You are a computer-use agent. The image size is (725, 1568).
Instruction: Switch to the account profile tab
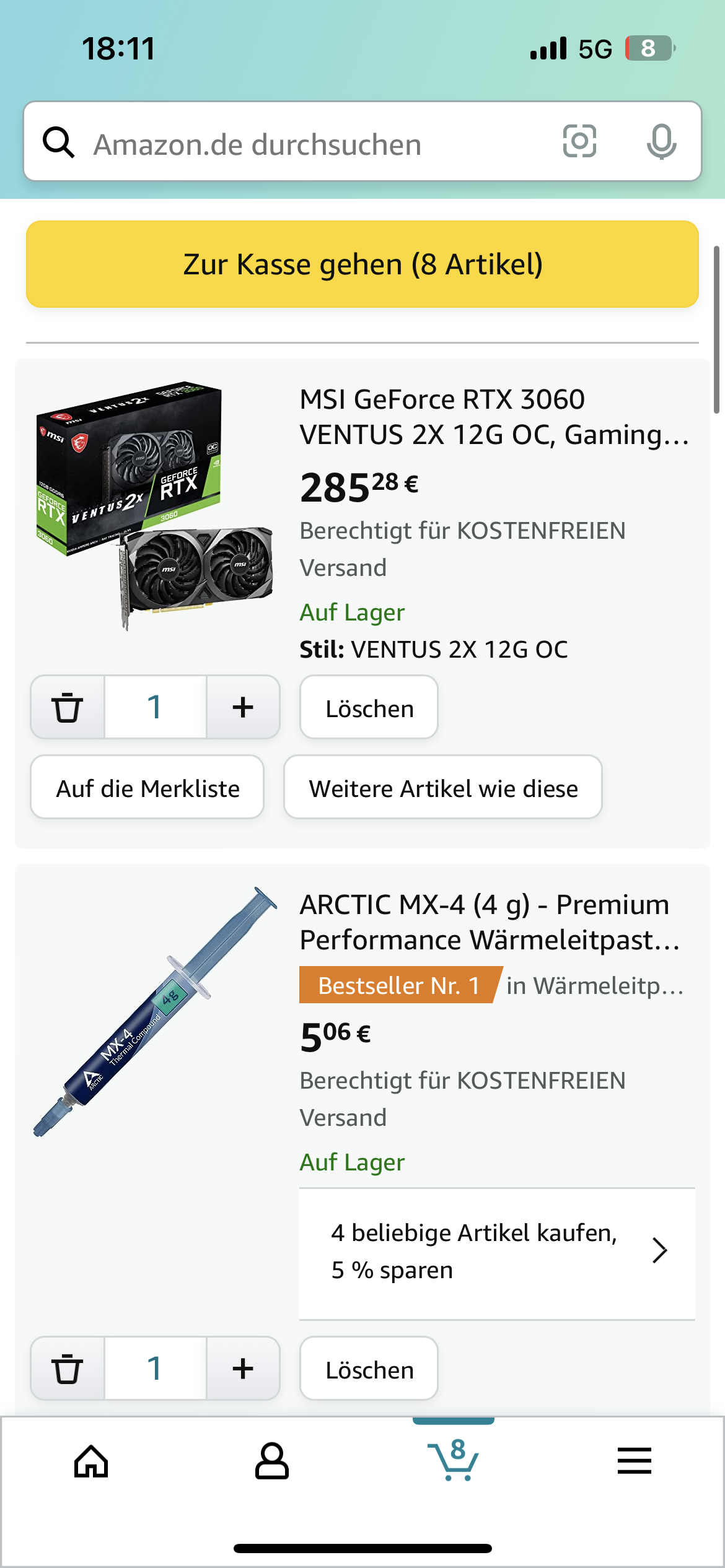272,1461
